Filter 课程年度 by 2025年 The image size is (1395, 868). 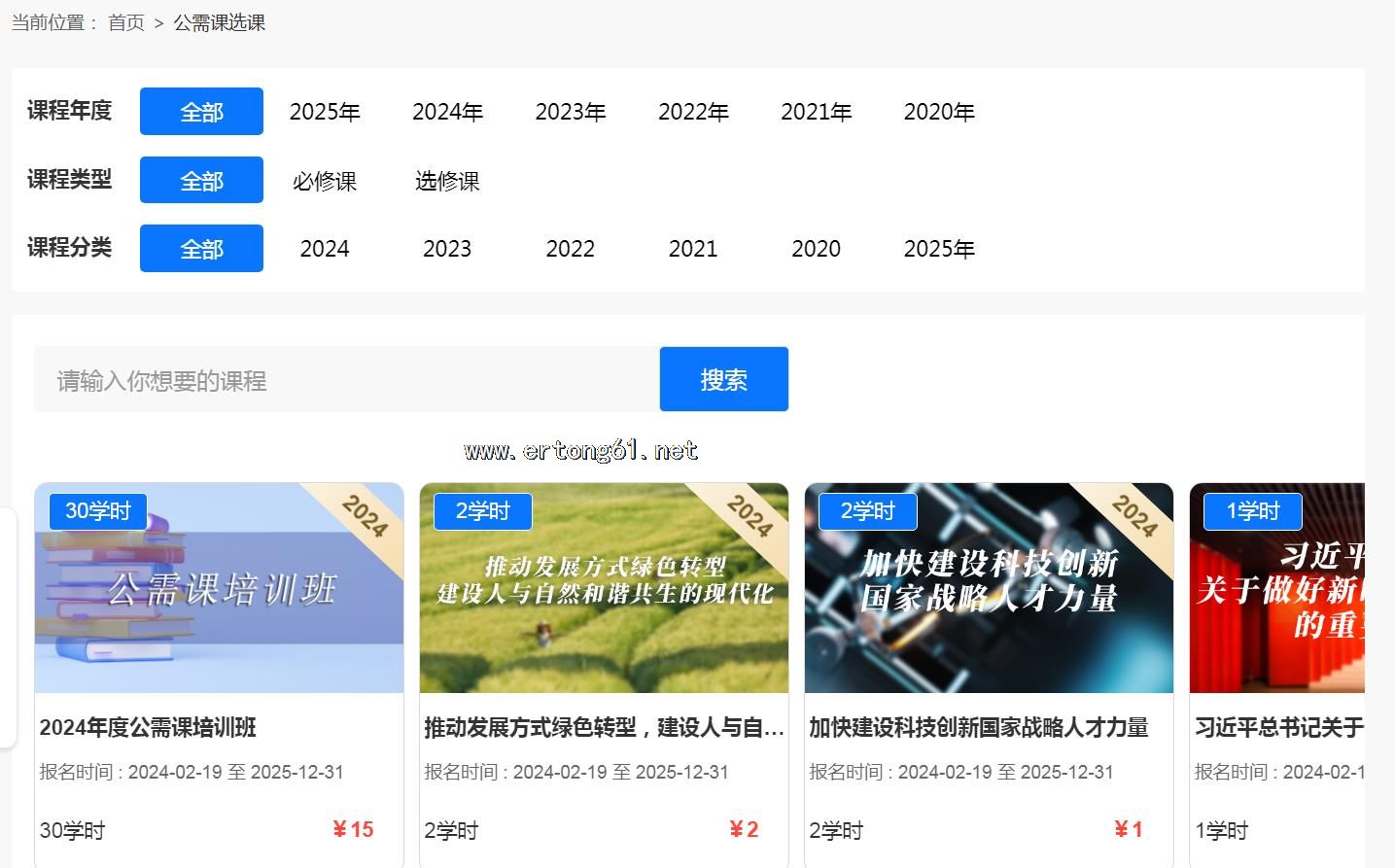click(325, 112)
